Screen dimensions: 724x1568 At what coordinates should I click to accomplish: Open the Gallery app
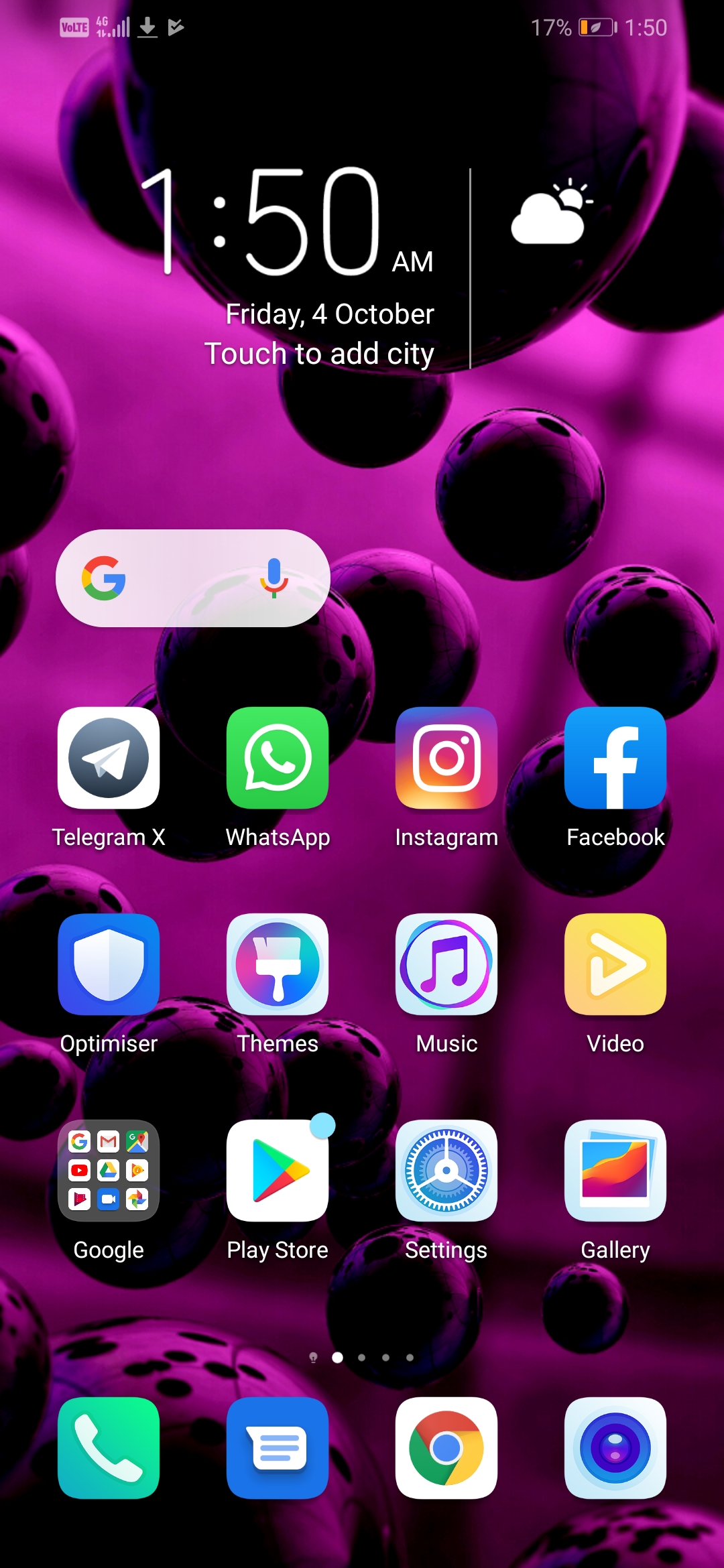(x=615, y=1171)
